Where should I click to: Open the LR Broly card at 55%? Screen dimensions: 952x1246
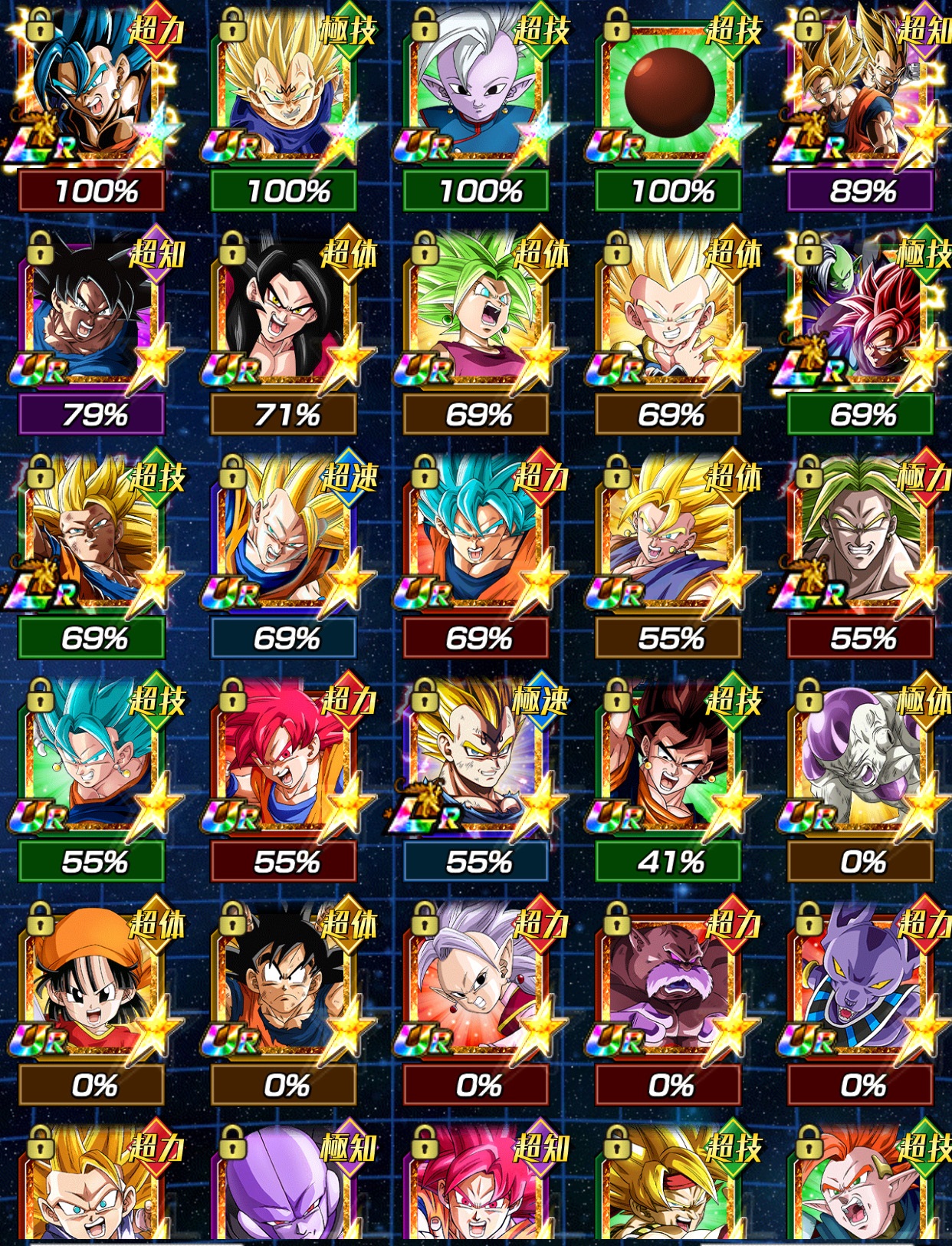tap(860, 536)
